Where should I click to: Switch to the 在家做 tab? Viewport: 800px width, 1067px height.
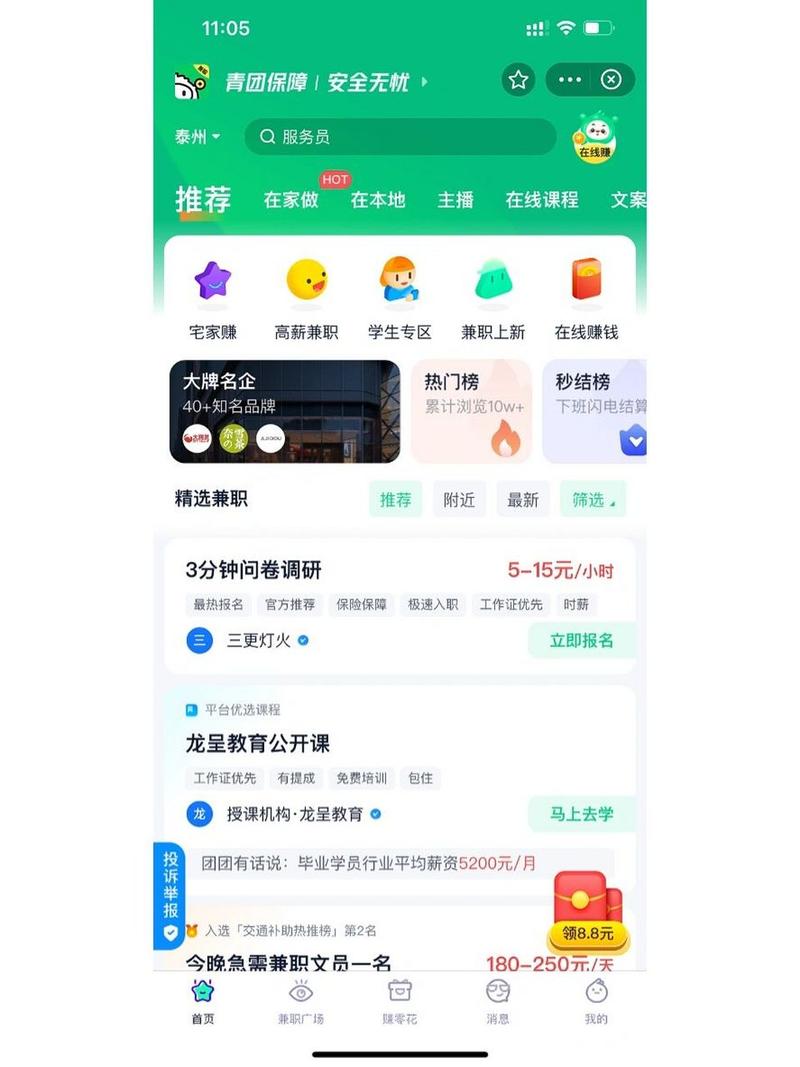tap(291, 199)
